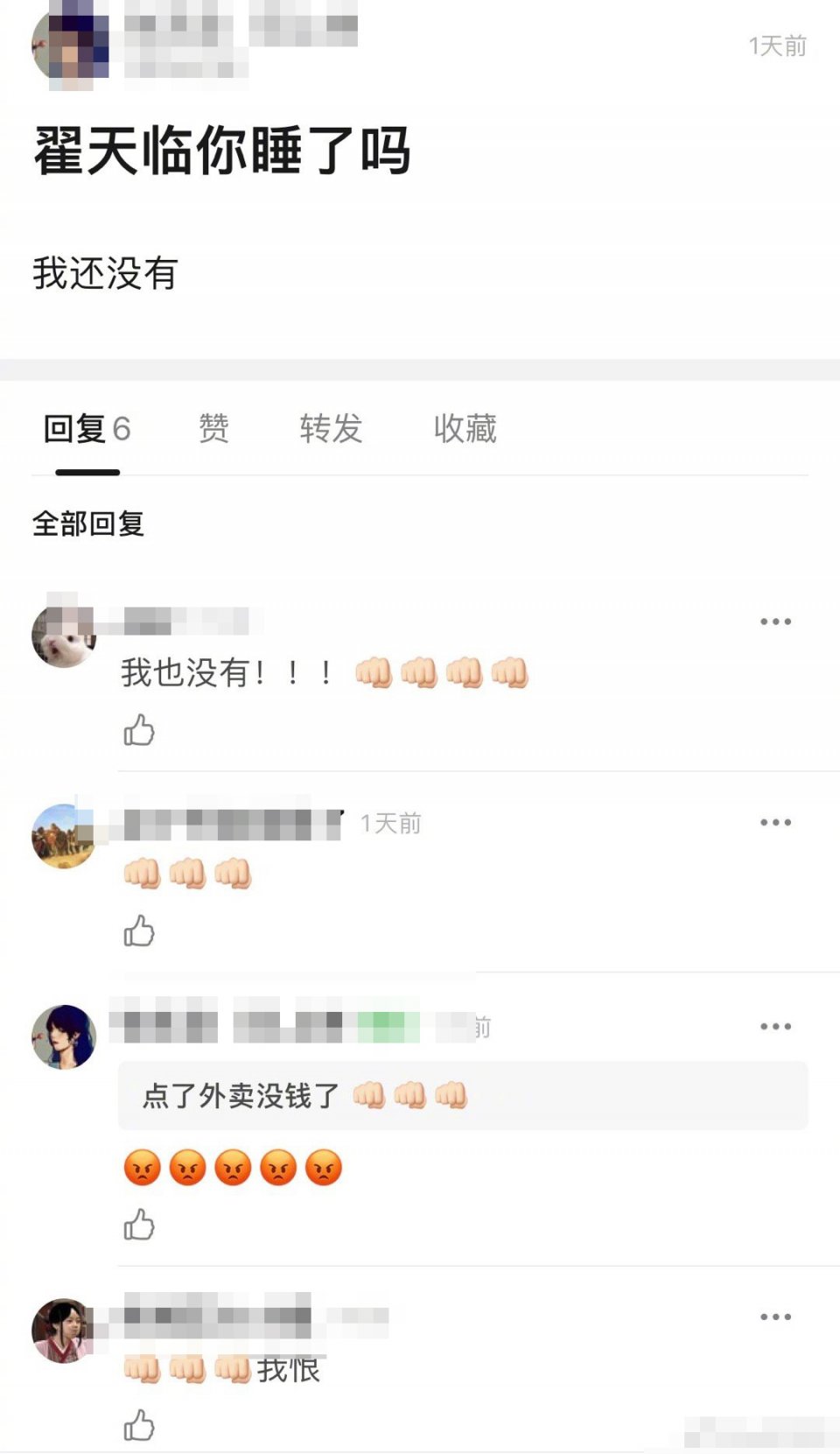This screenshot has height=1454, width=840.
Task: Open avatar of 我也没有 commenter
Action: (63, 636)
